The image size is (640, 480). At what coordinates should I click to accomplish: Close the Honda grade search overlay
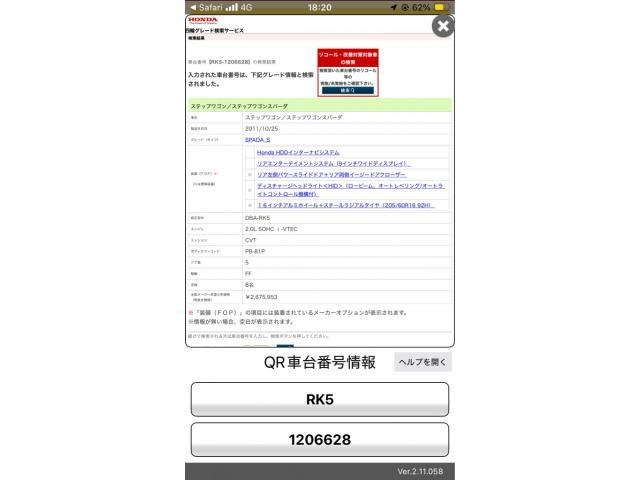coord(442,26)
